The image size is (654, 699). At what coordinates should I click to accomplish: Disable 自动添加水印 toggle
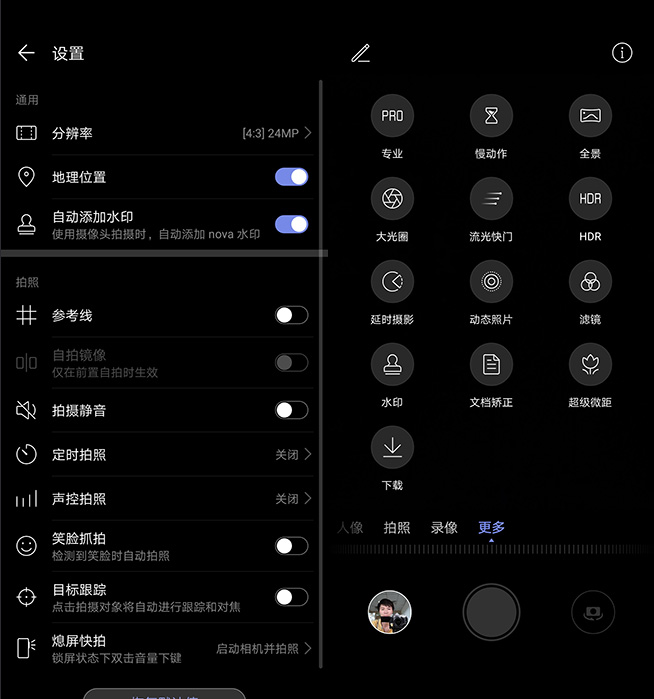click(x=291, y=224)
